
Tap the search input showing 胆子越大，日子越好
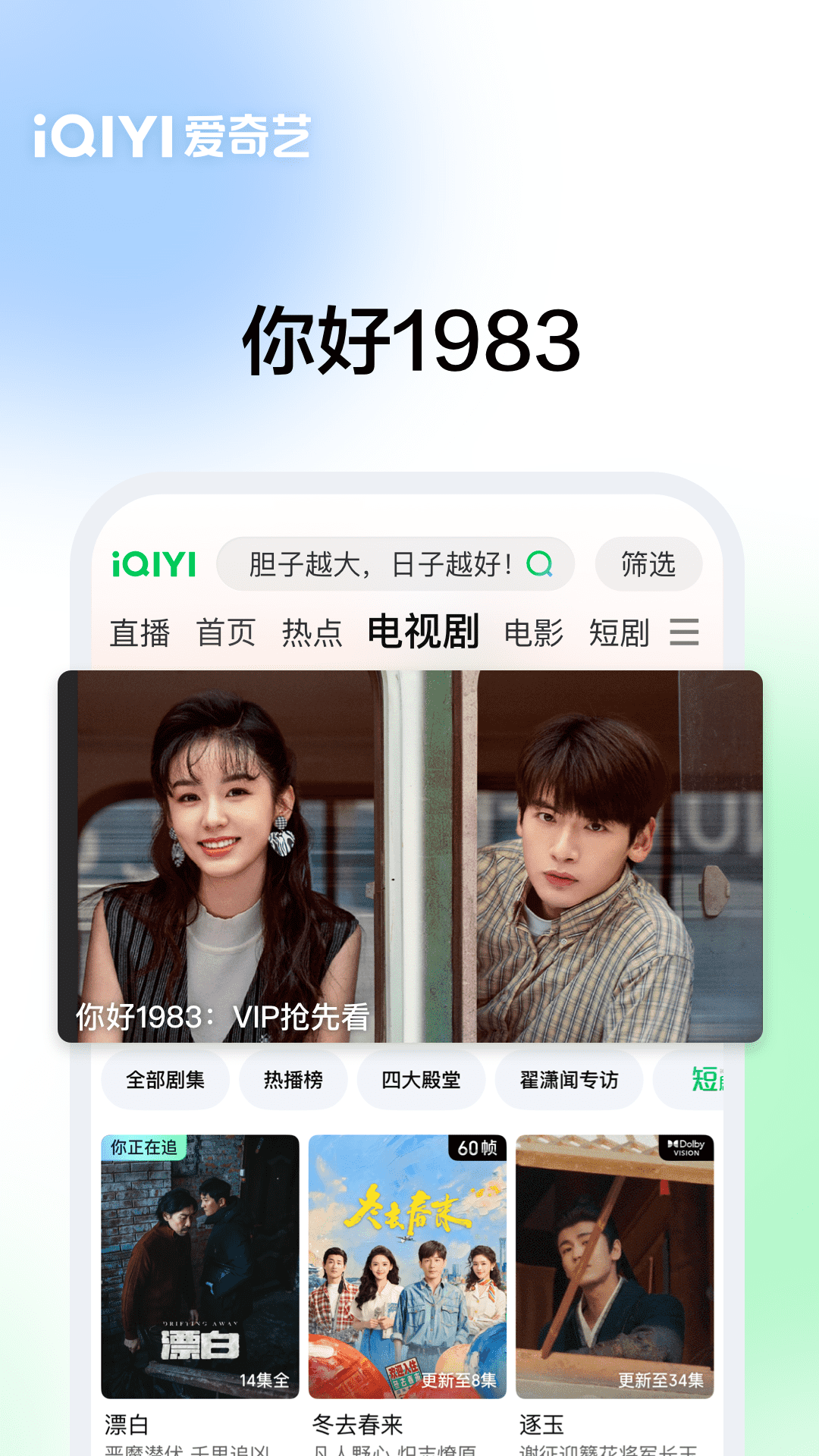point(379,563)
